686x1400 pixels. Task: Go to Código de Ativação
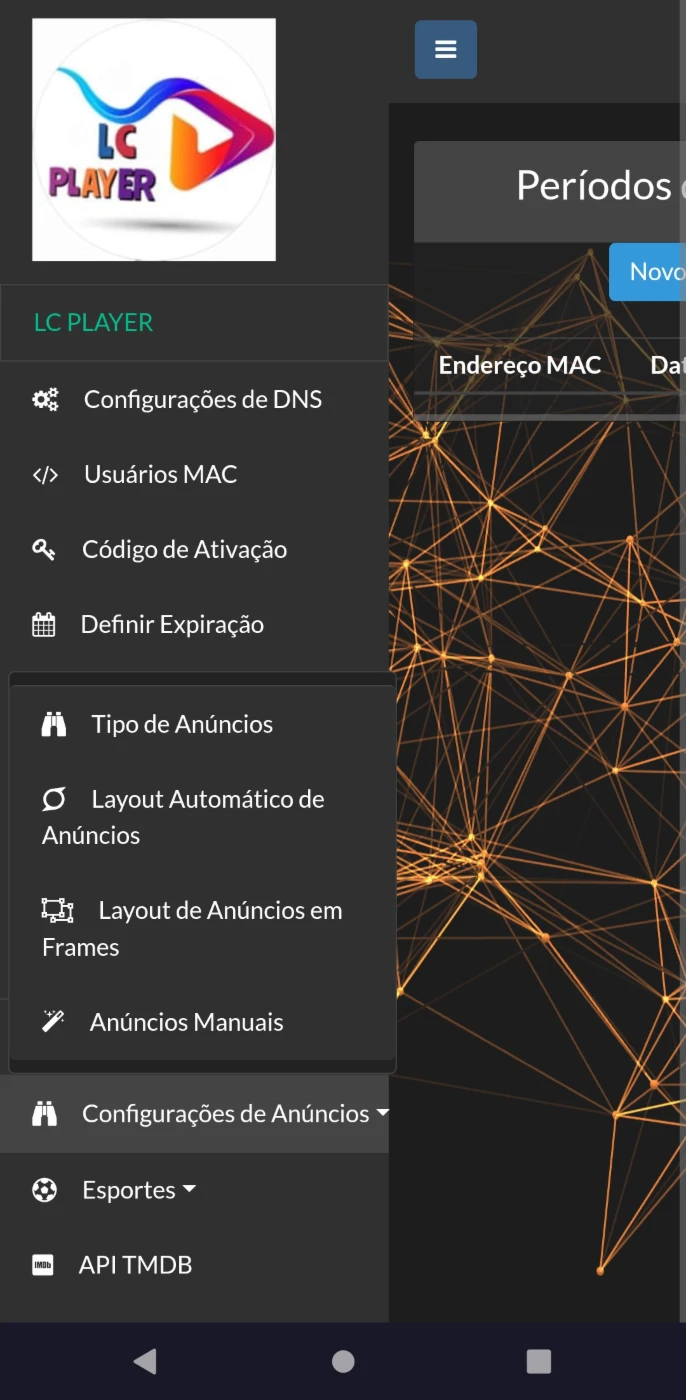coord(194,549)
